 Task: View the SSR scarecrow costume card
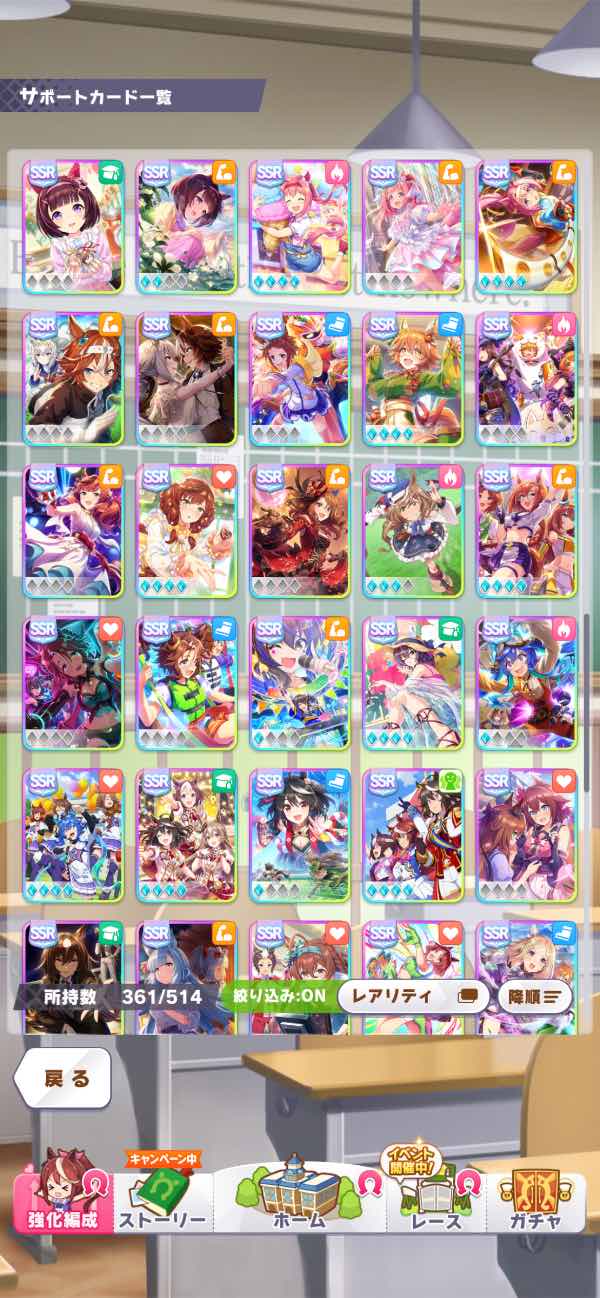[x=412, y=378]
